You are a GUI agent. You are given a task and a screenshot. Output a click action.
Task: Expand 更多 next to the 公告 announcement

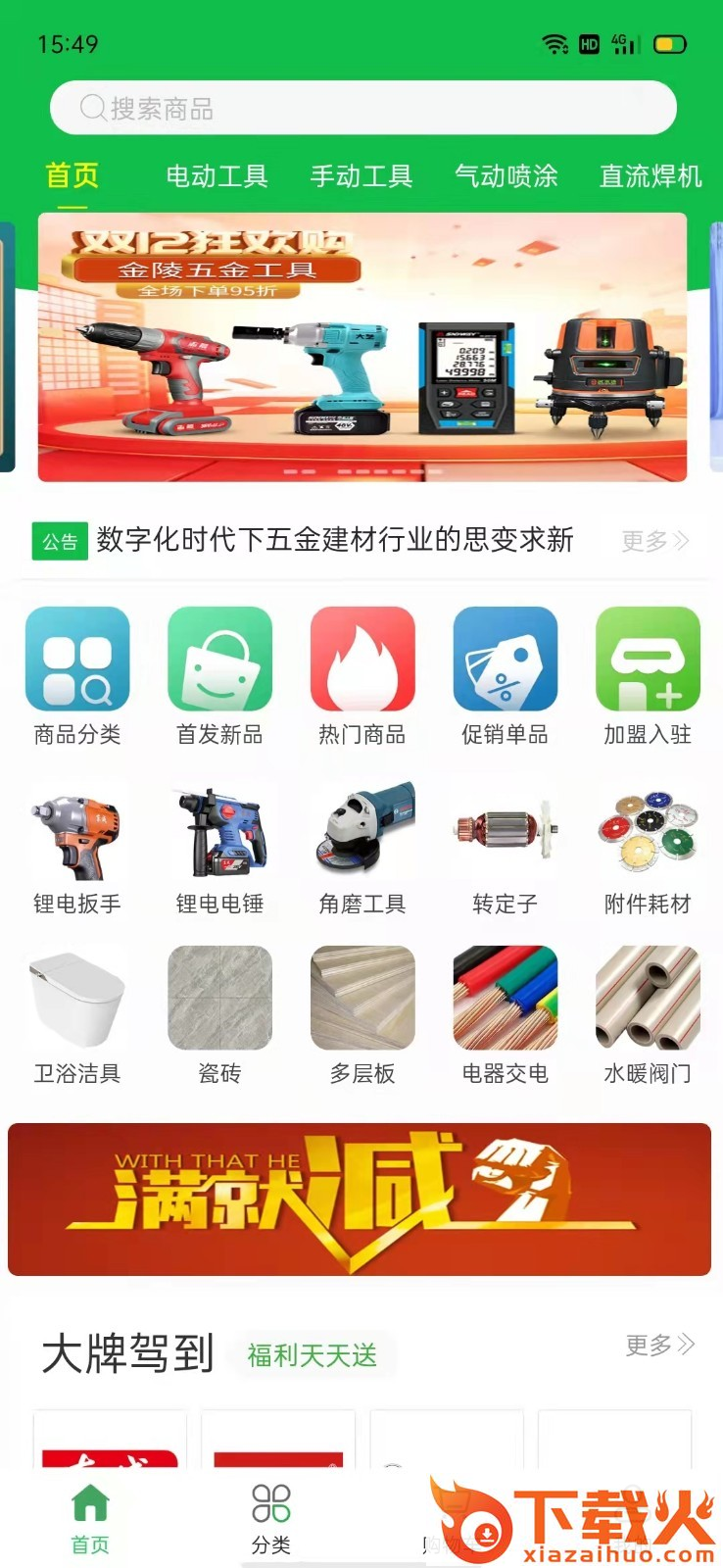[654, 541]
